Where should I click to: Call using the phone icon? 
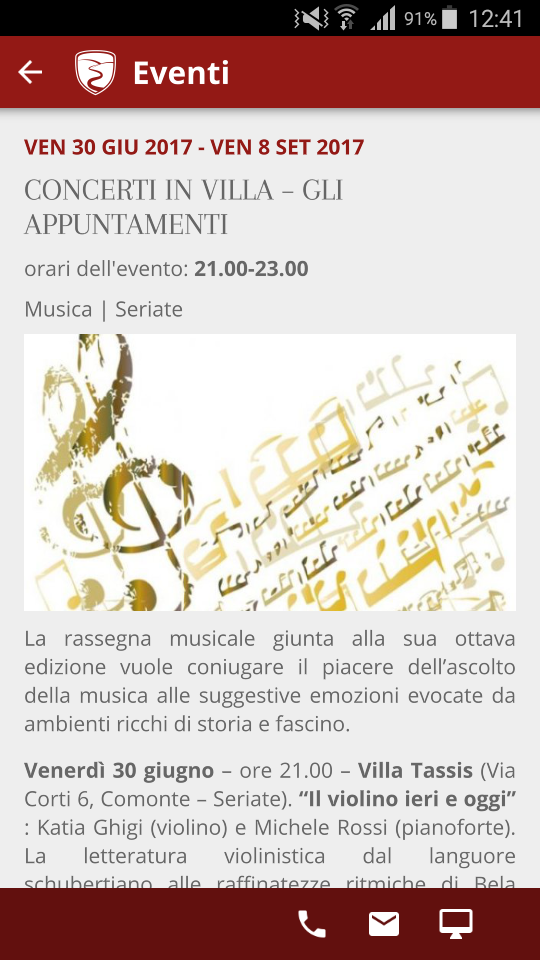312,924
